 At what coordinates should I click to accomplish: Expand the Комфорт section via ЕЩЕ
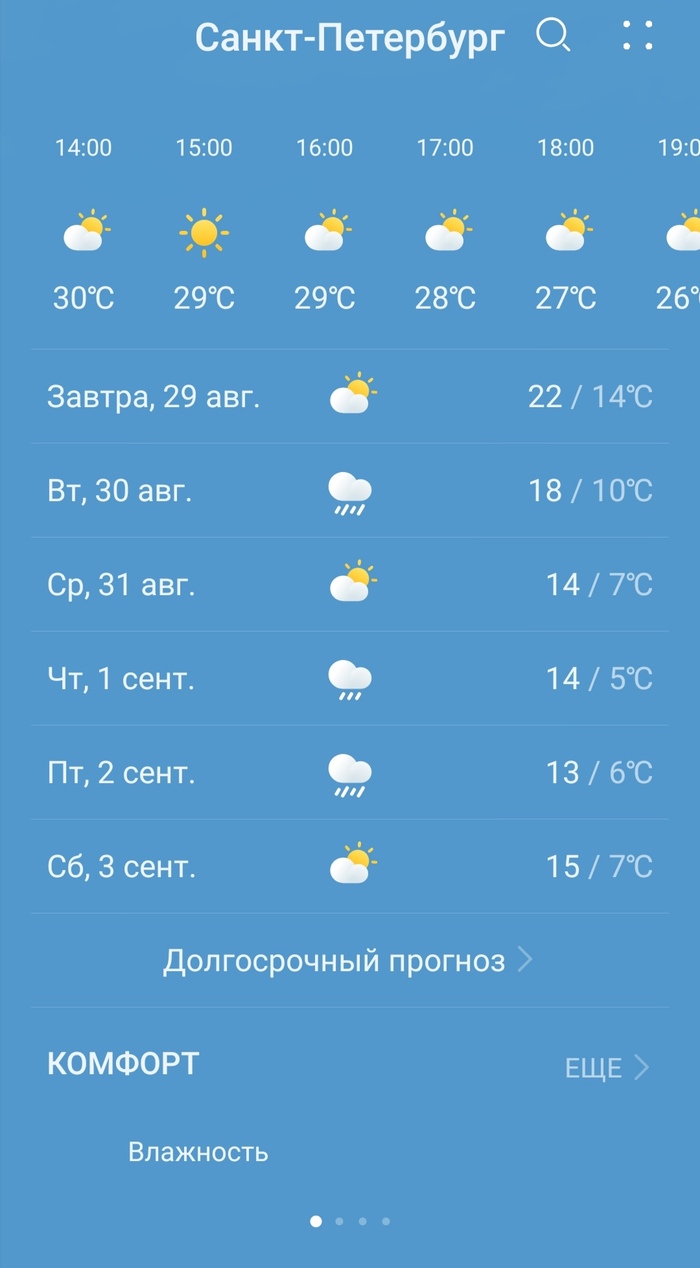click(606, 1068)
